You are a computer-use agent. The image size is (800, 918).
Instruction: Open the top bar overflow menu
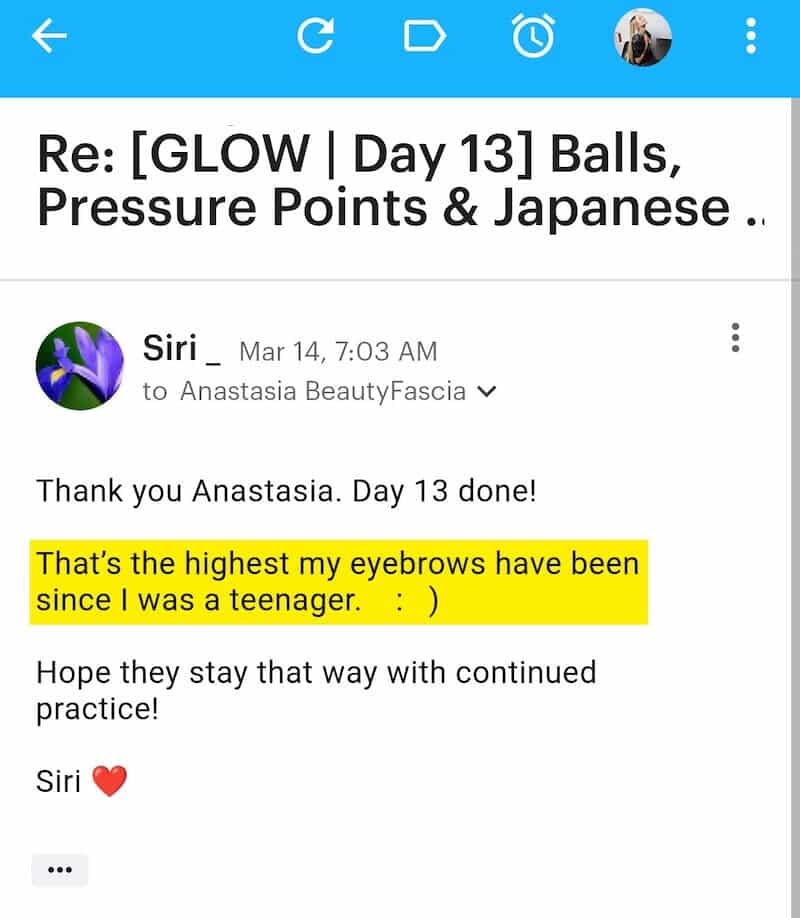point(750,37)
